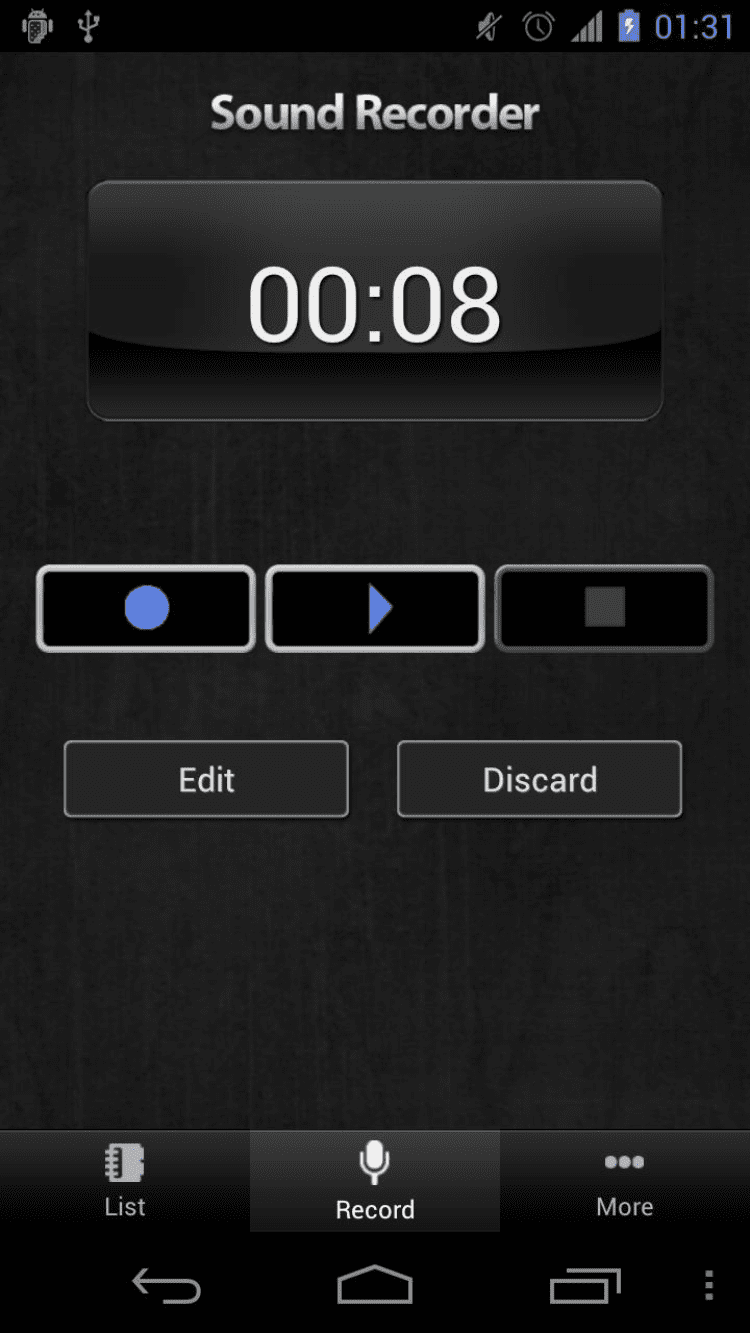Start recording with the blue circle button
750x1333 pixels.
point(146,608)
